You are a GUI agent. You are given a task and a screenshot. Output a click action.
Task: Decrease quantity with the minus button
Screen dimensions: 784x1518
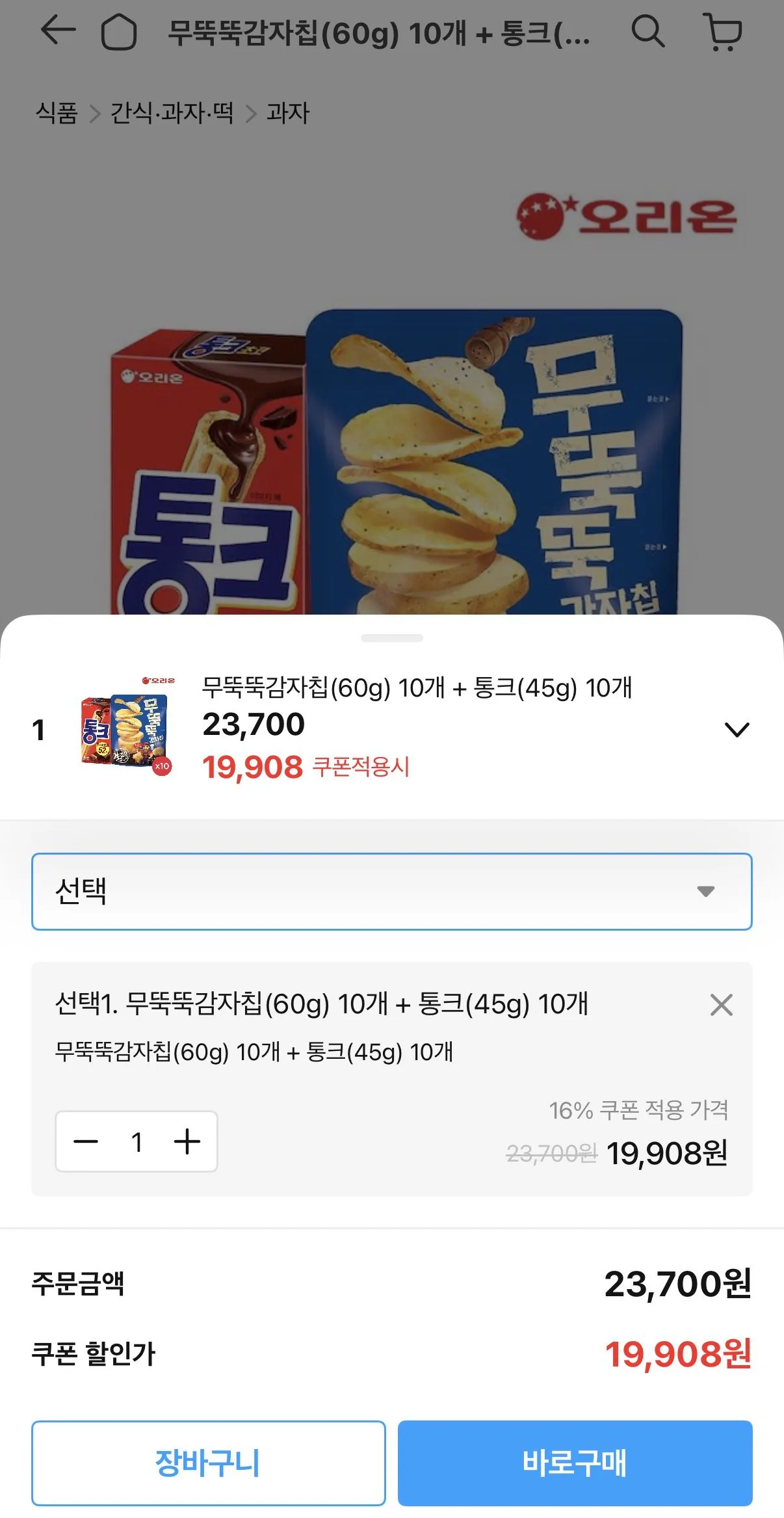click(86, 1141)
